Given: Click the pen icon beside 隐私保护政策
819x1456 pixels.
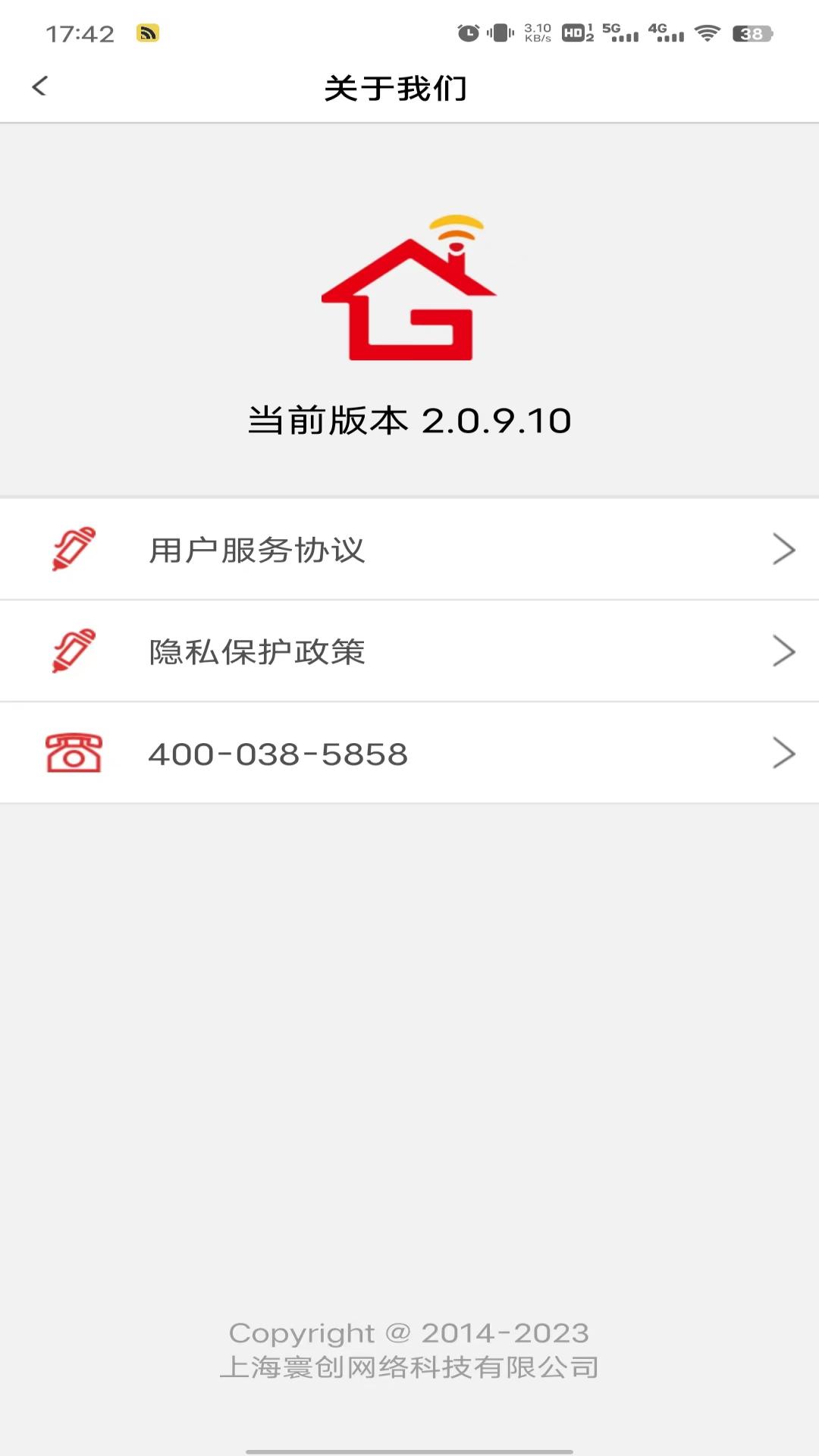Looking at the screenshot, I should point(74,651).
